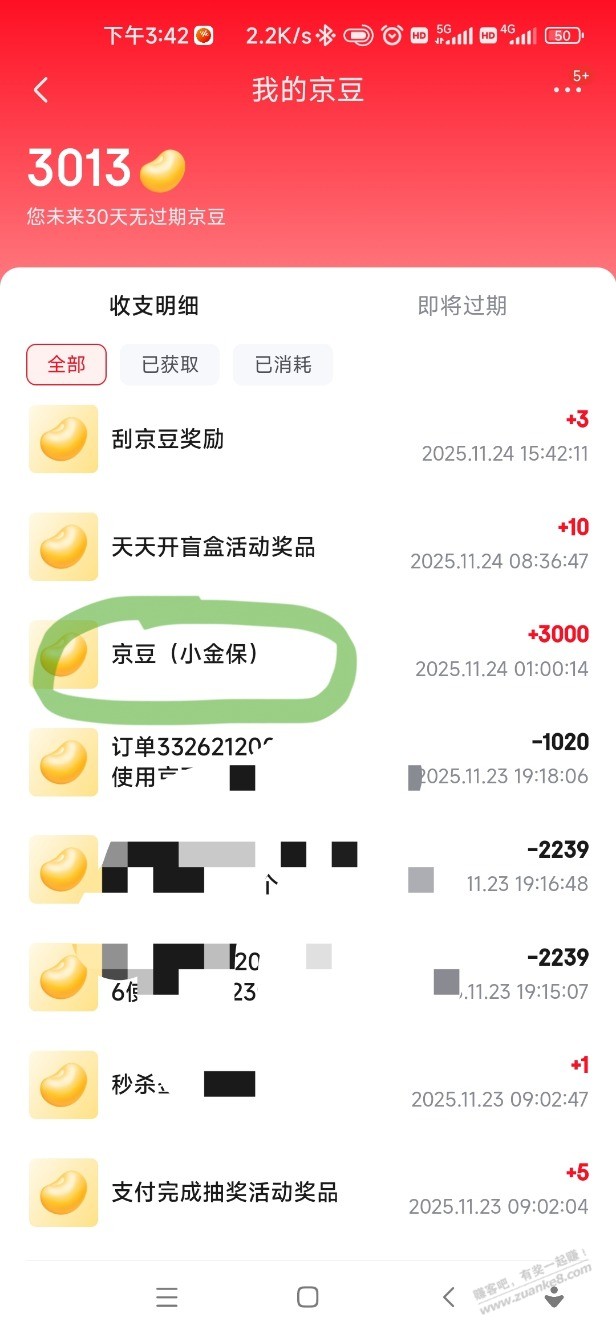
Task: Select the 全部 filter chip
Action: coord(66,365)
